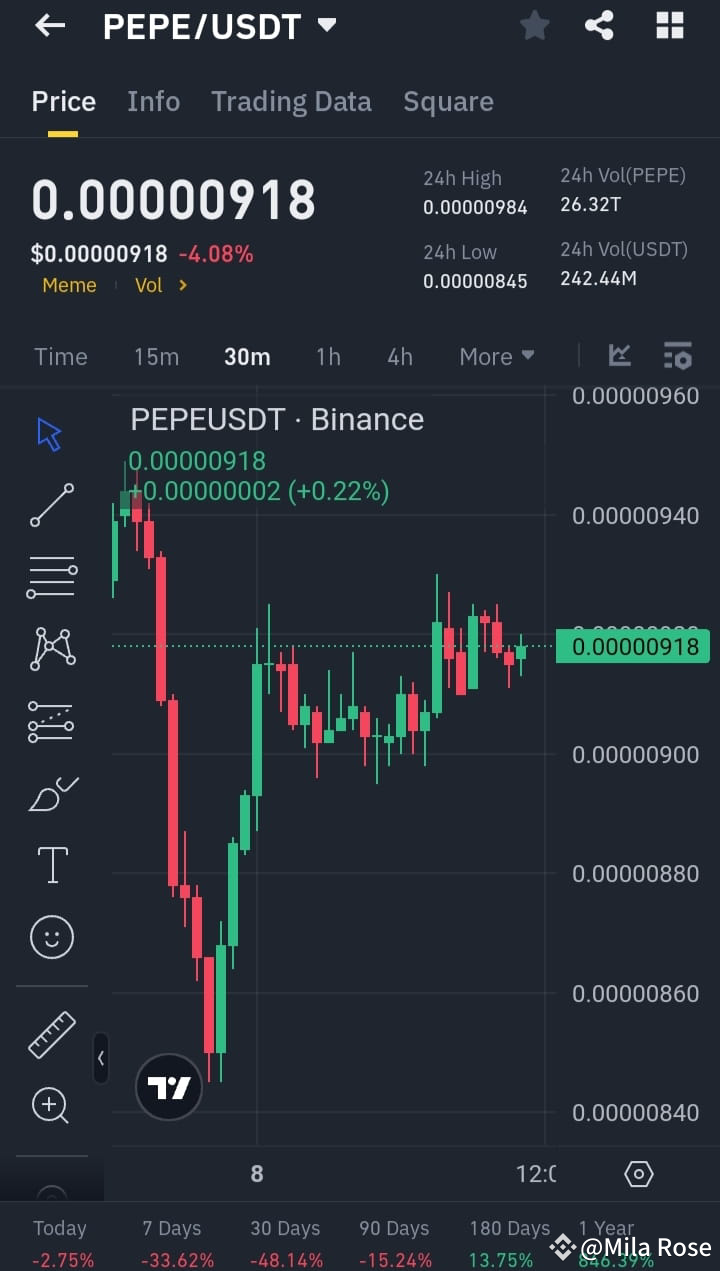The width and height of the screenshot is (720, 1271).
Task: Select the measure ruler tool
Action: click(51, 1035)
